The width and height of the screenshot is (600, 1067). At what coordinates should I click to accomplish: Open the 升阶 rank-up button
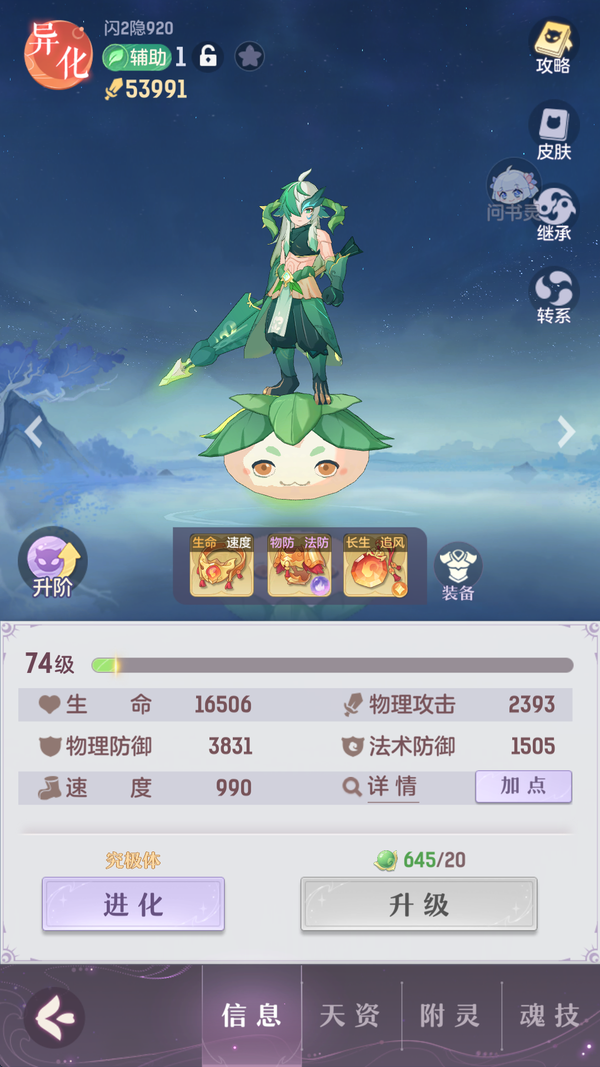coord(52,563)
